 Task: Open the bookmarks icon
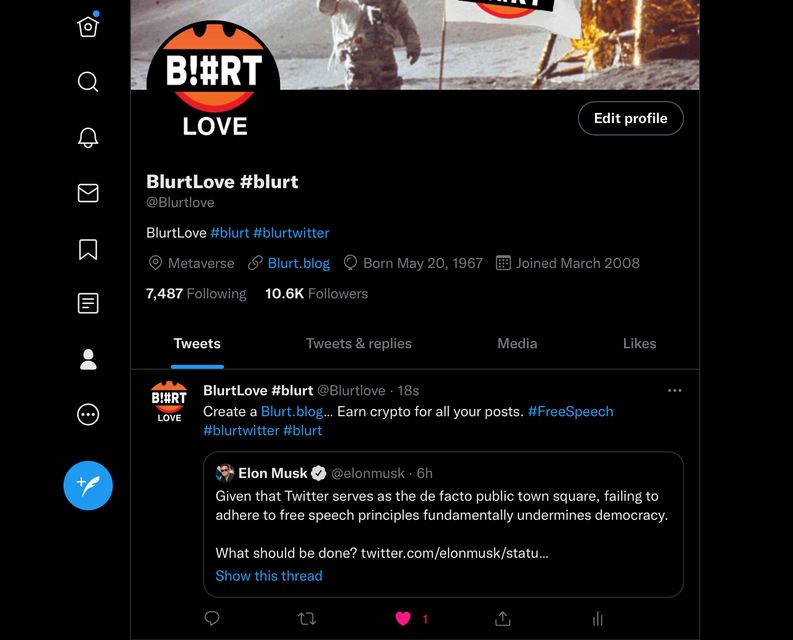point(88,249)
